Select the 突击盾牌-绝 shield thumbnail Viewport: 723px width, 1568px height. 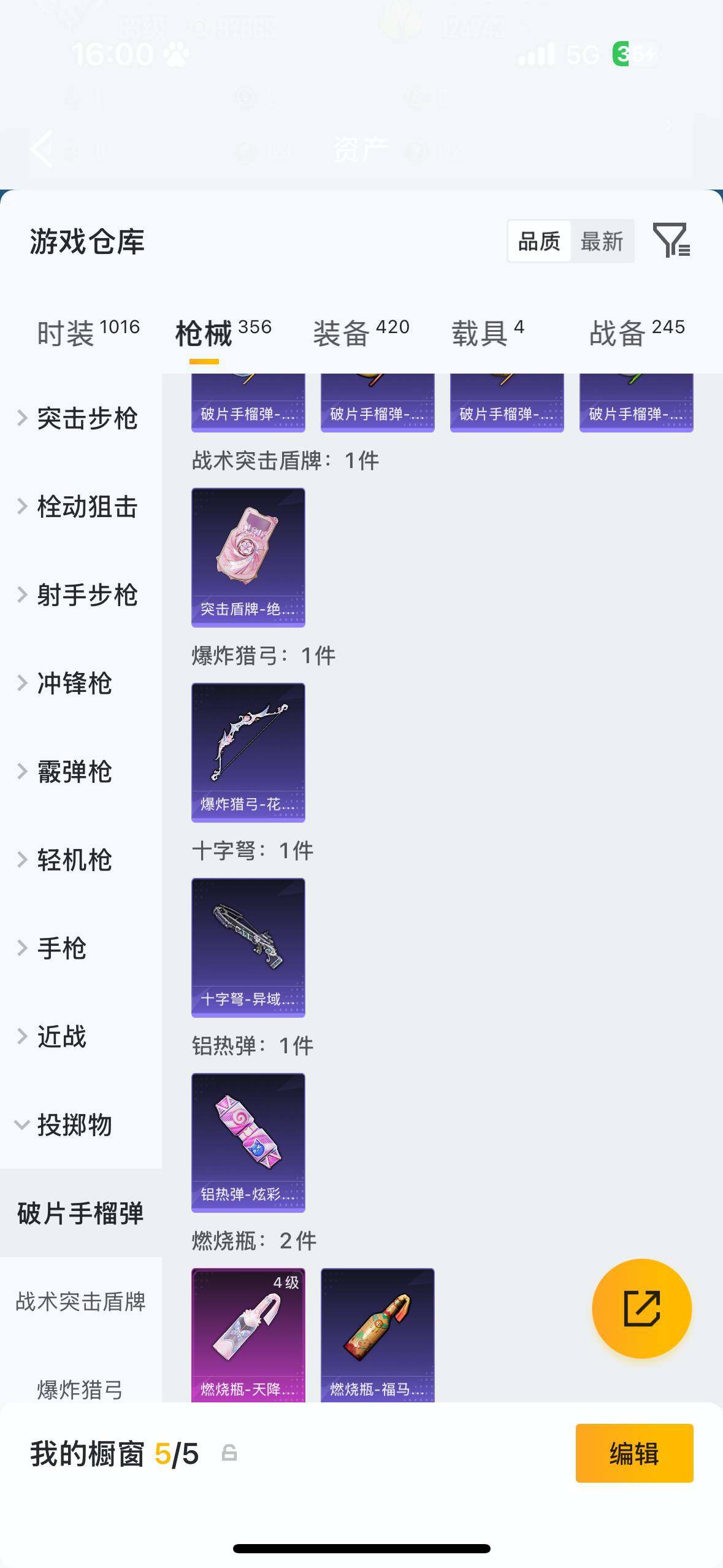tap(248, 556)
